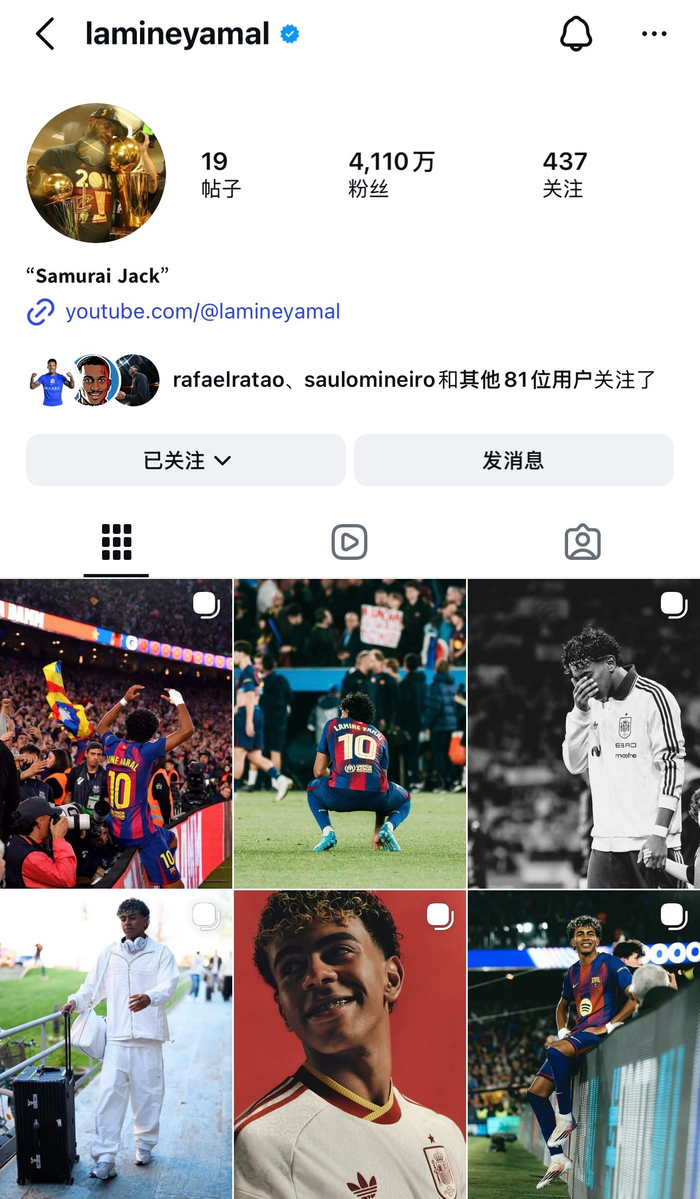Switch to the Reels video tab
Viewport: 700px width, 1199px height.
tap(349, 542)
